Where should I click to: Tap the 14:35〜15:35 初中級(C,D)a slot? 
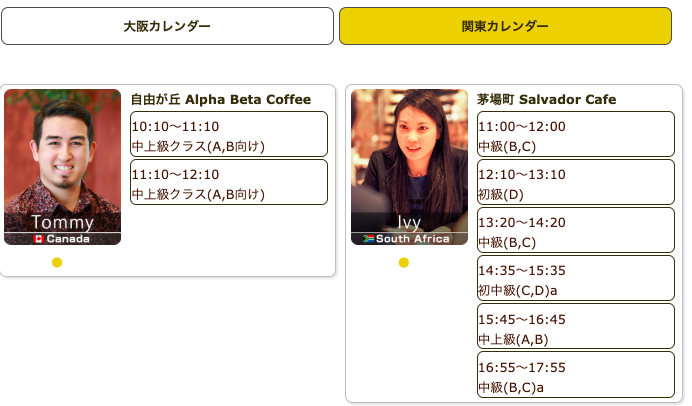[575, 278]
